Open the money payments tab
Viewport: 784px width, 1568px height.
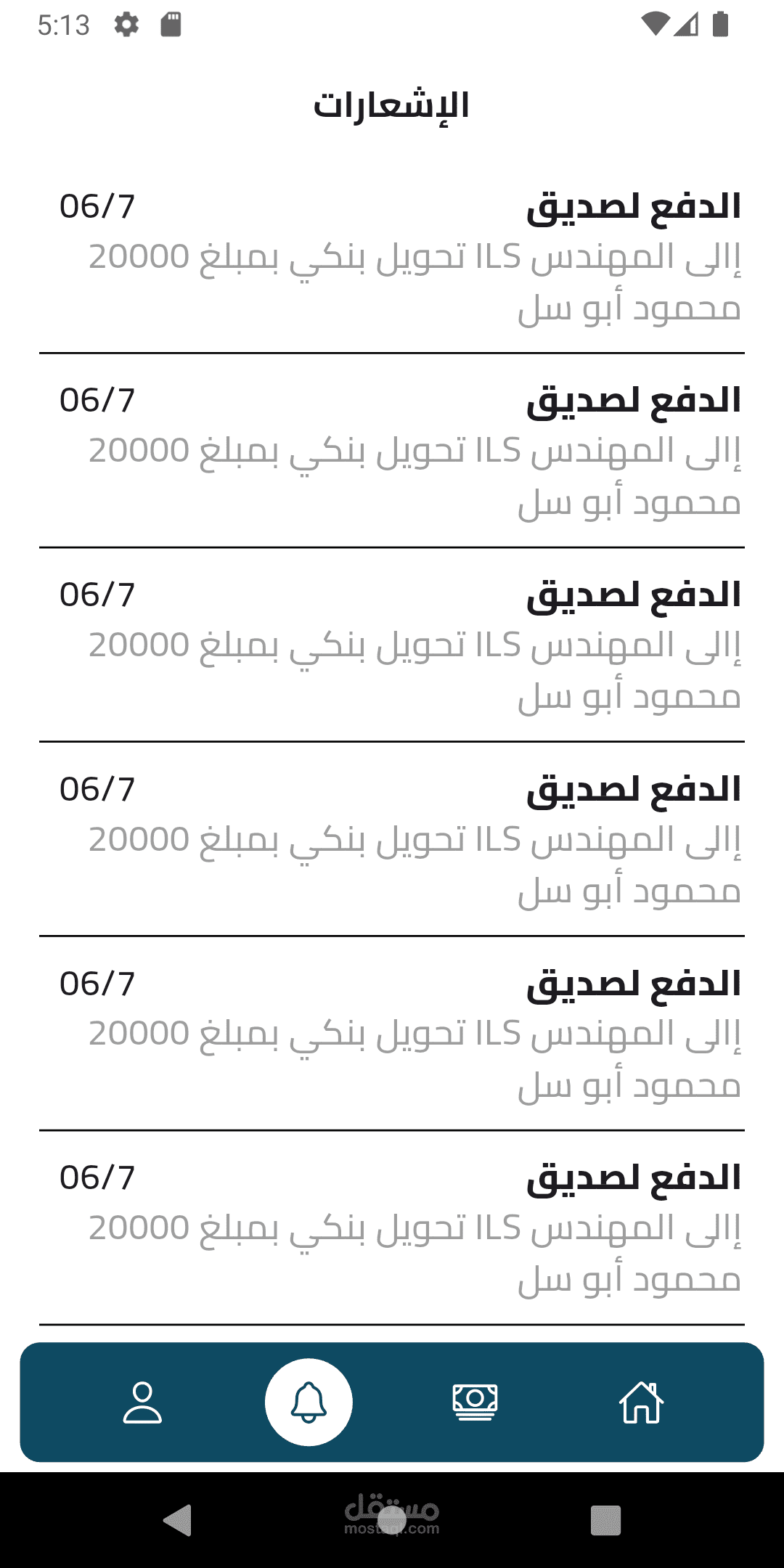pos(475,1402)
